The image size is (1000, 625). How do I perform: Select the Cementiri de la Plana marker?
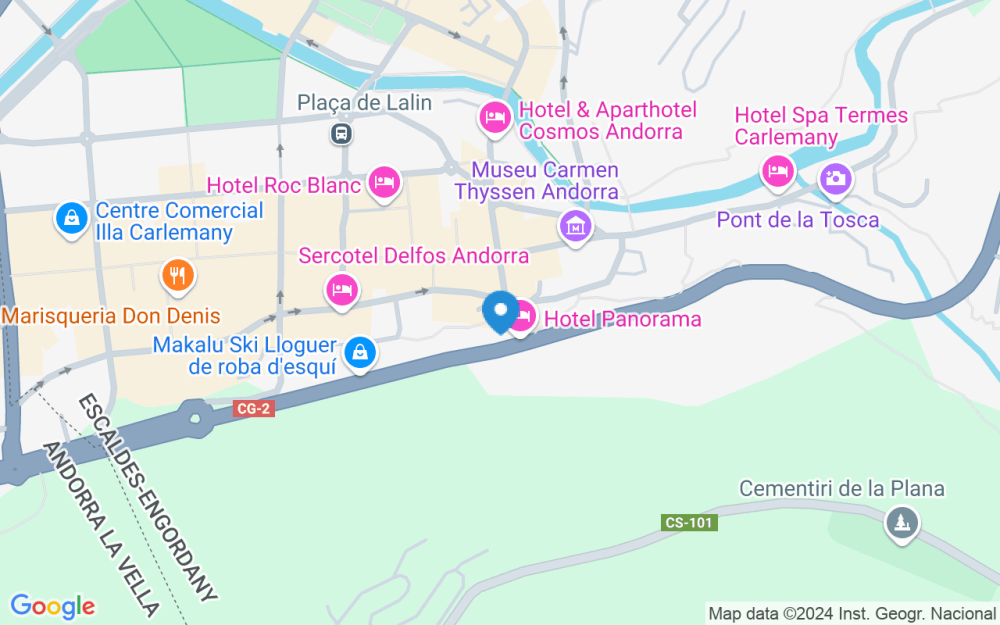[x=902, y=523]
